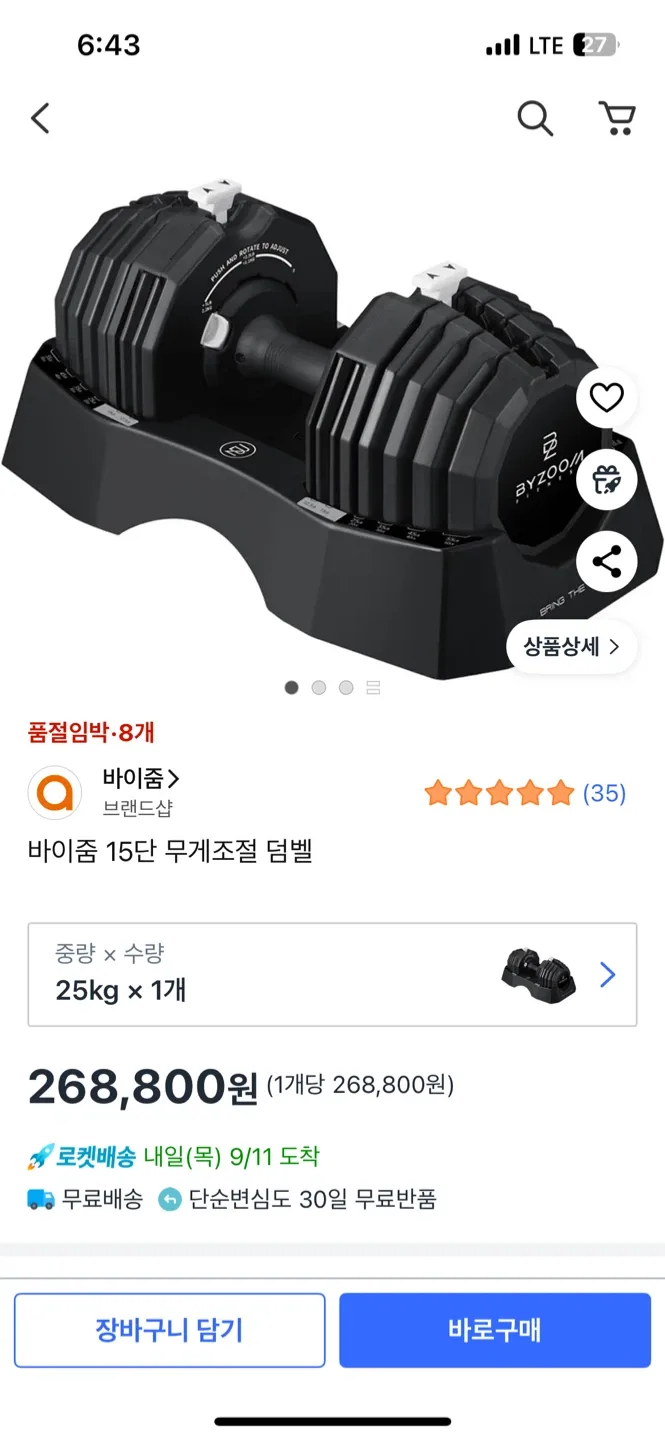Viewport: 665px width, 1440px height.
Task: Open the dumbbell product image
Action: (300, 420)
